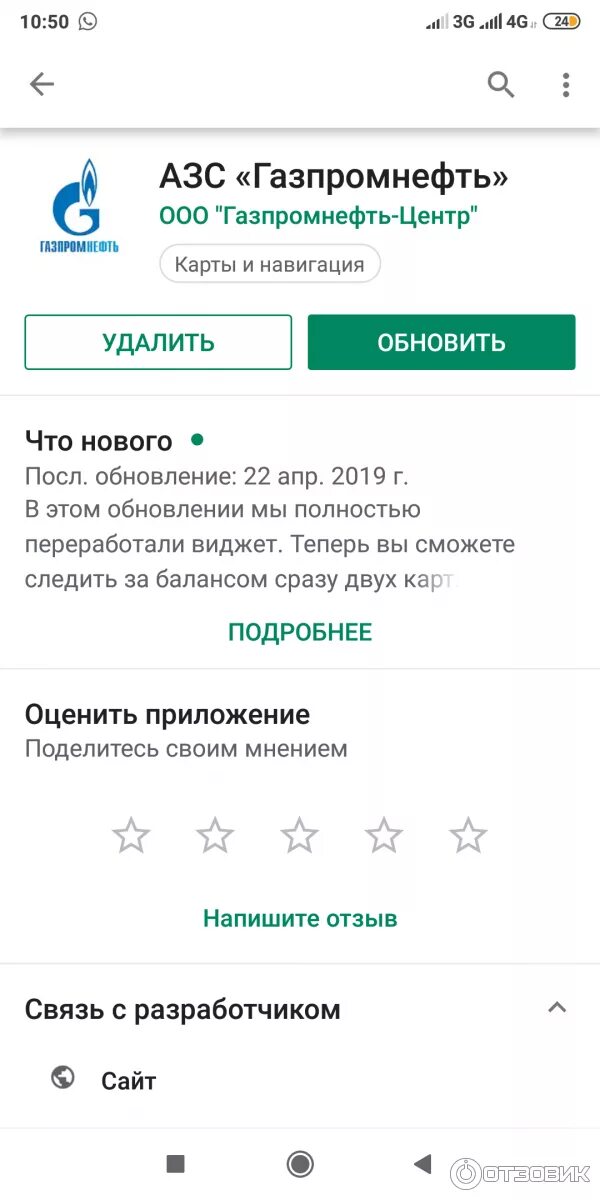Open the three-dot overflow menu
The height and width of the screenshot is (1200, 600).
(565, 85)
